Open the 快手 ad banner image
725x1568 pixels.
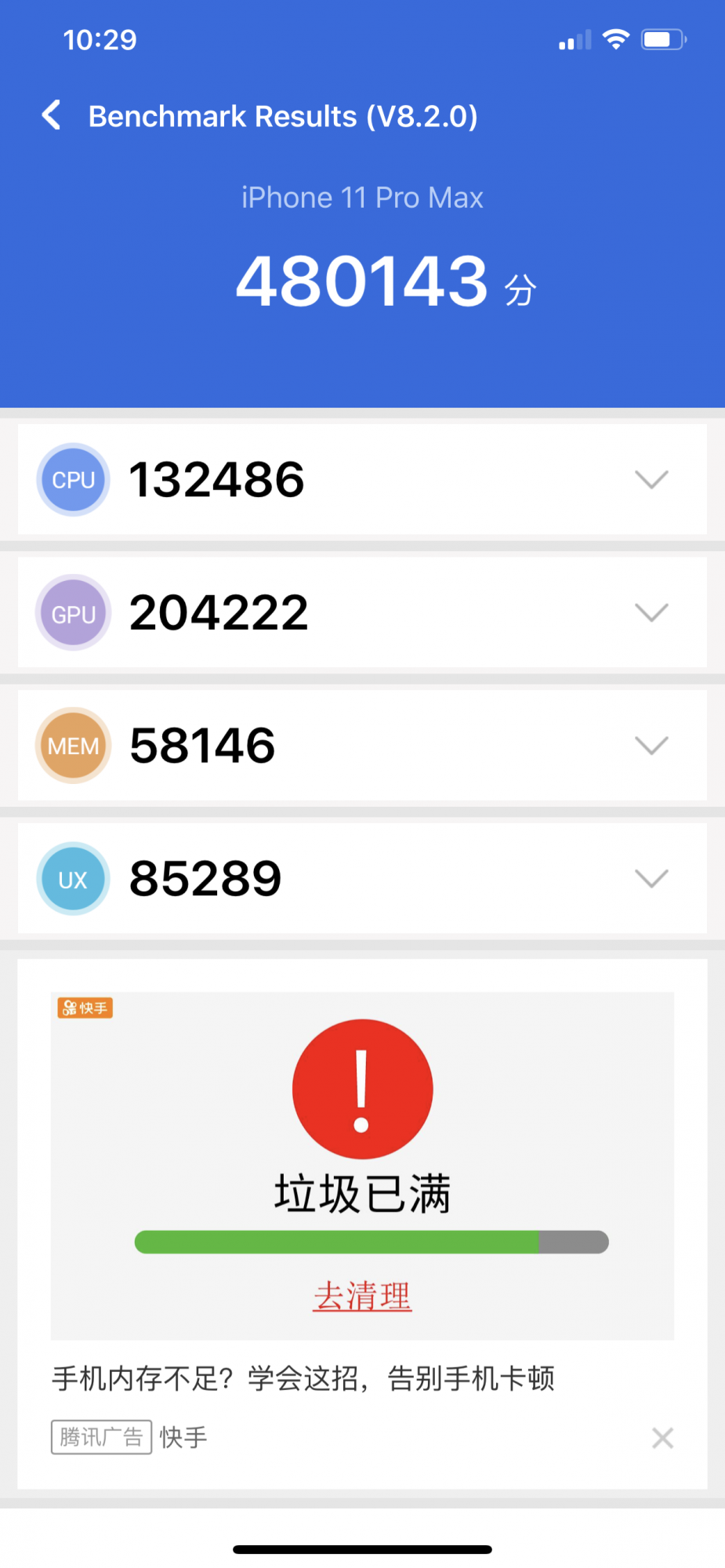[x=362, y=1166]
